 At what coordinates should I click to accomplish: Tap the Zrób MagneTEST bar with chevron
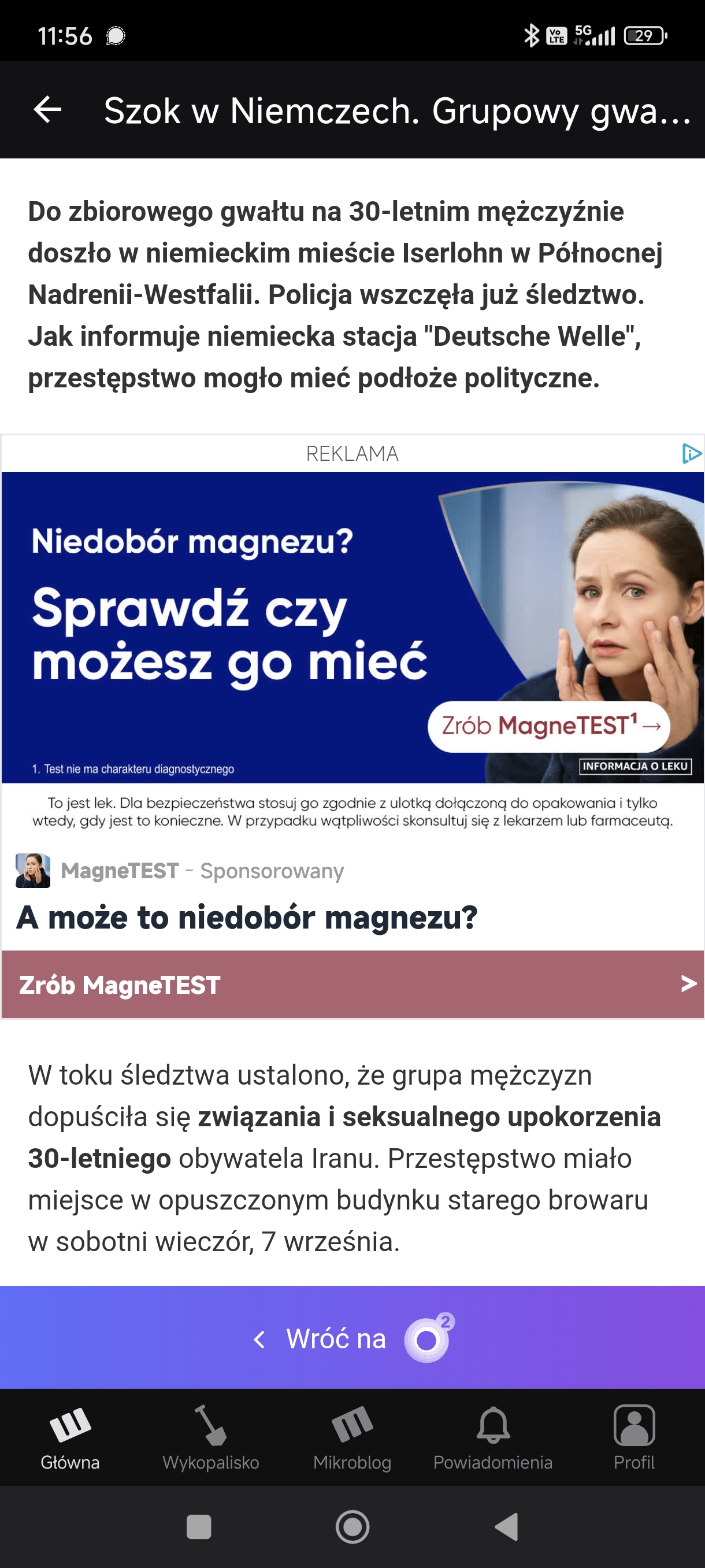tap(352, 984)
